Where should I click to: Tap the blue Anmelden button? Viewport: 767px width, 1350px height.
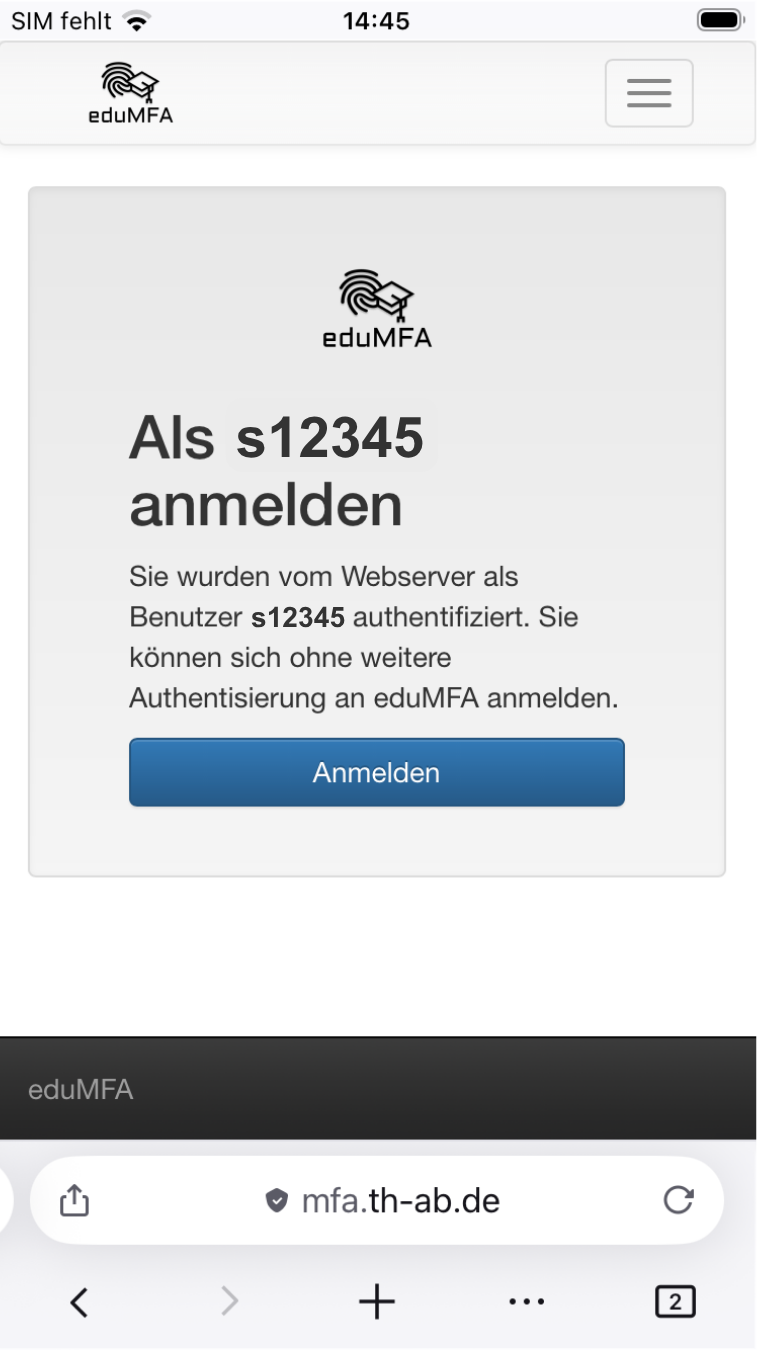376,772
